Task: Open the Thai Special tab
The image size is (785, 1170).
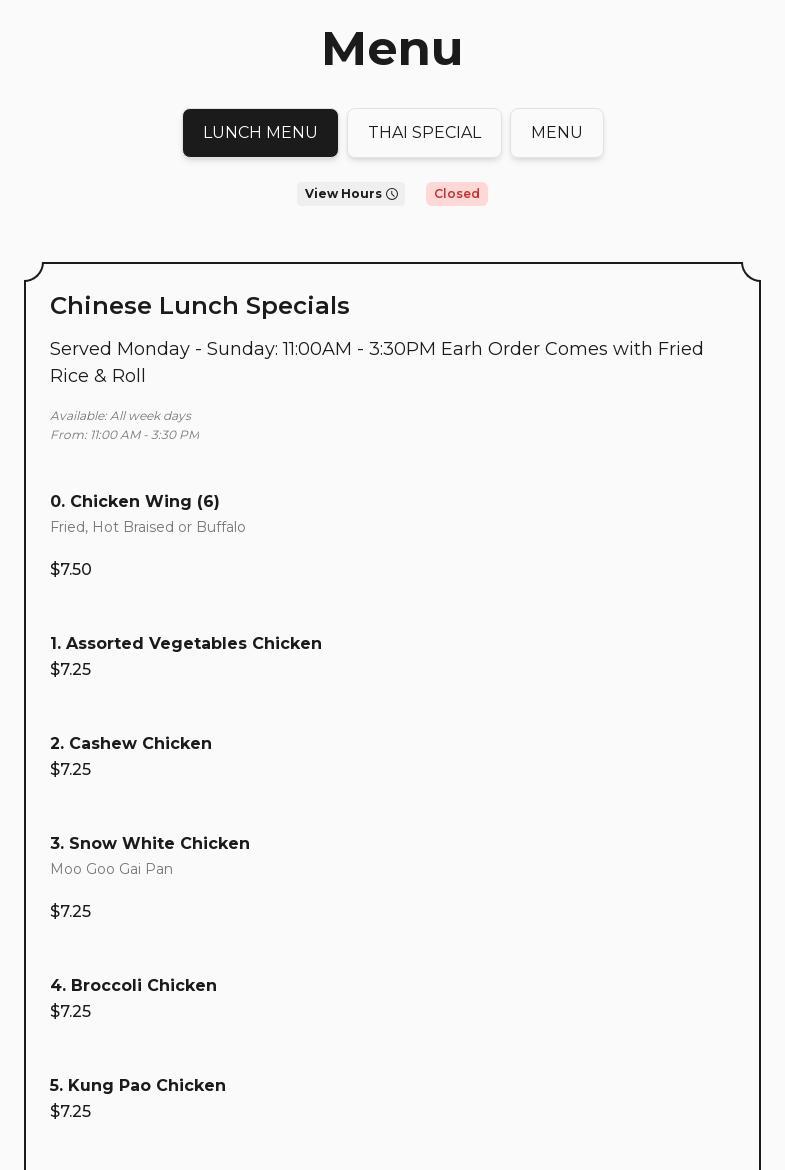Action: [x=424, y=133]
